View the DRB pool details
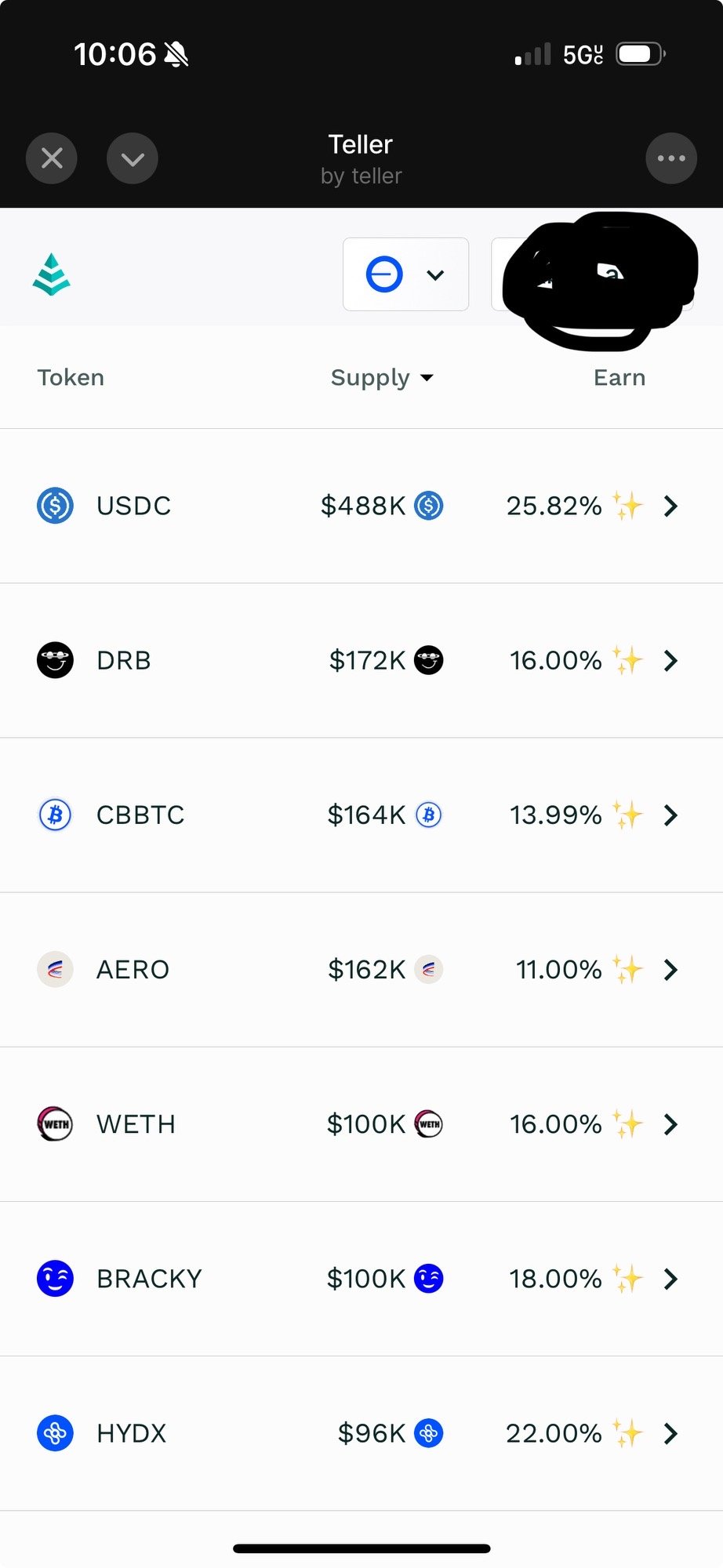 [361, 660]
